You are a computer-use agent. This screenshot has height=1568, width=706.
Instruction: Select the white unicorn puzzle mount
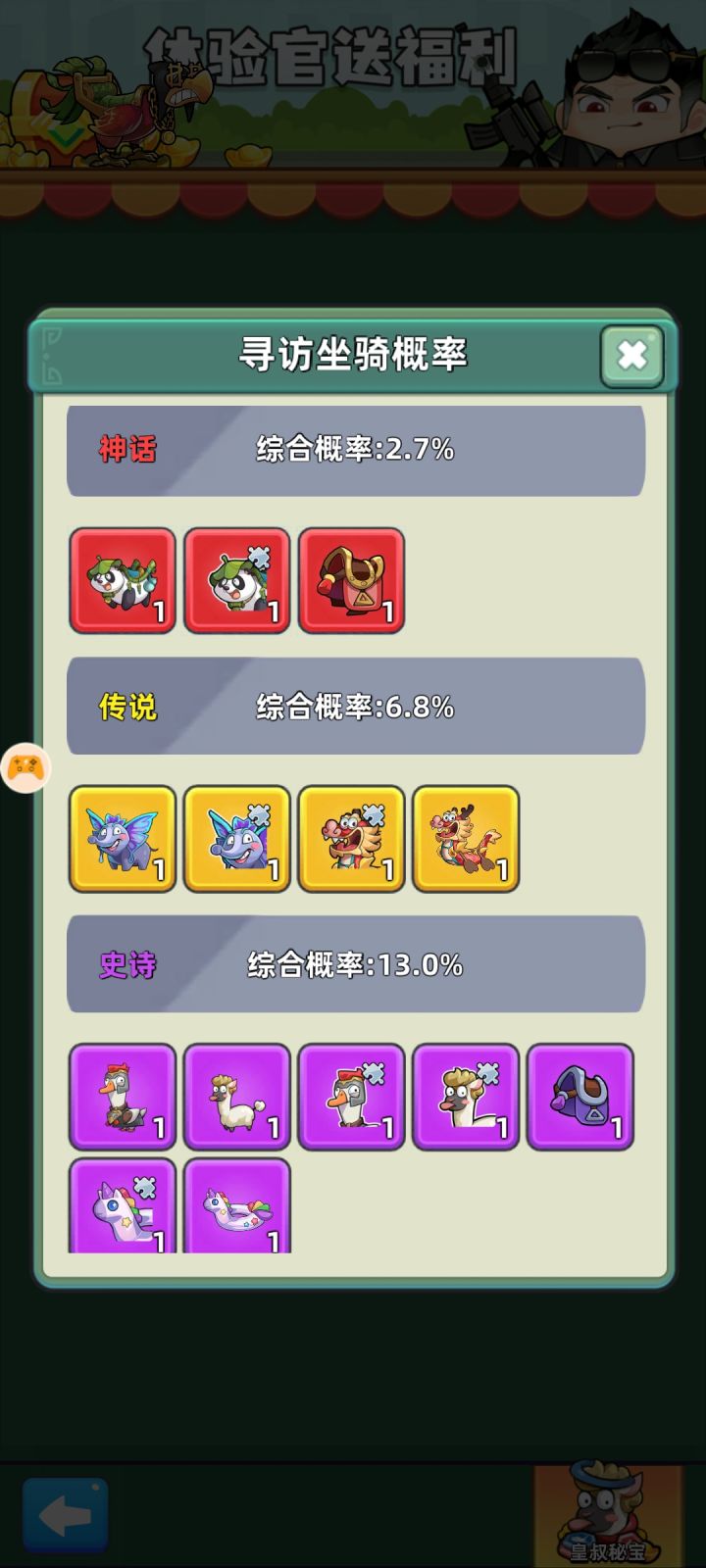122,1207
